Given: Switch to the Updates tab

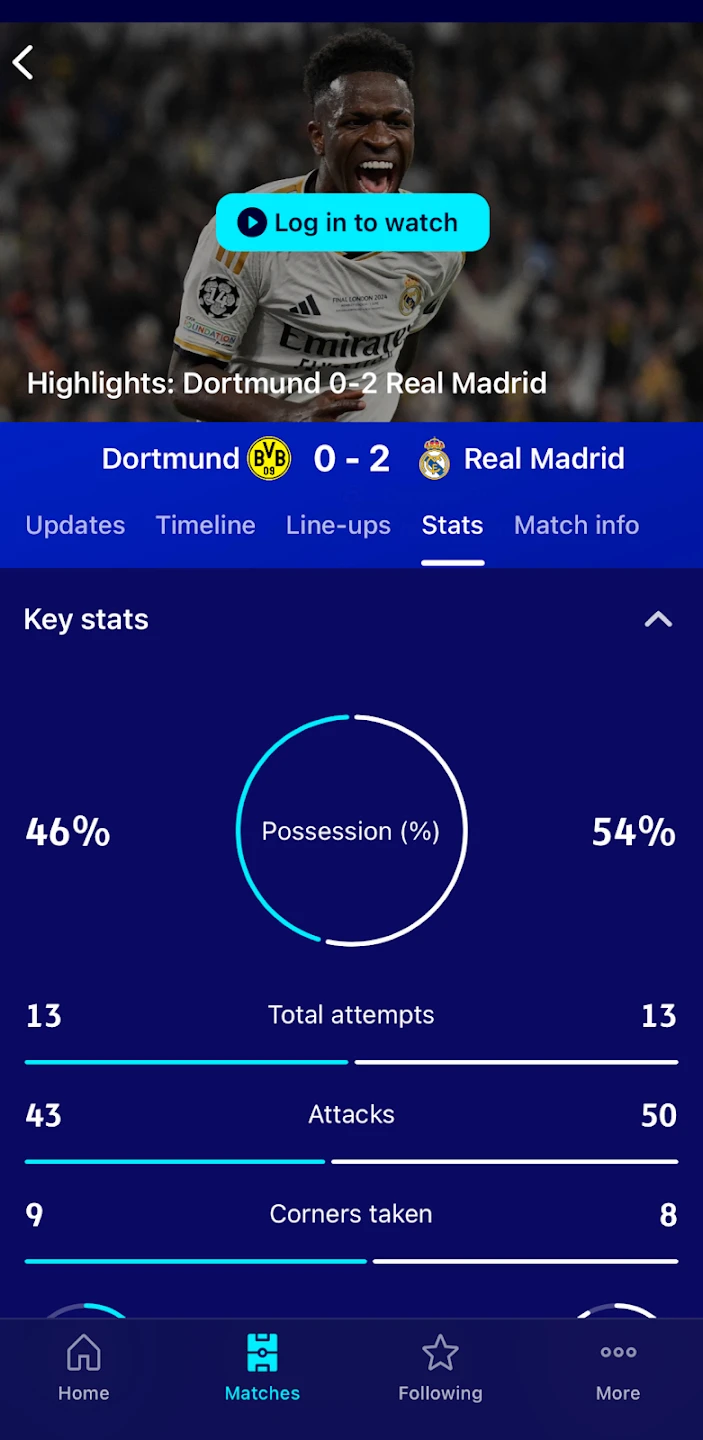Looking at the screenshot, I should [x=75, y=525].
